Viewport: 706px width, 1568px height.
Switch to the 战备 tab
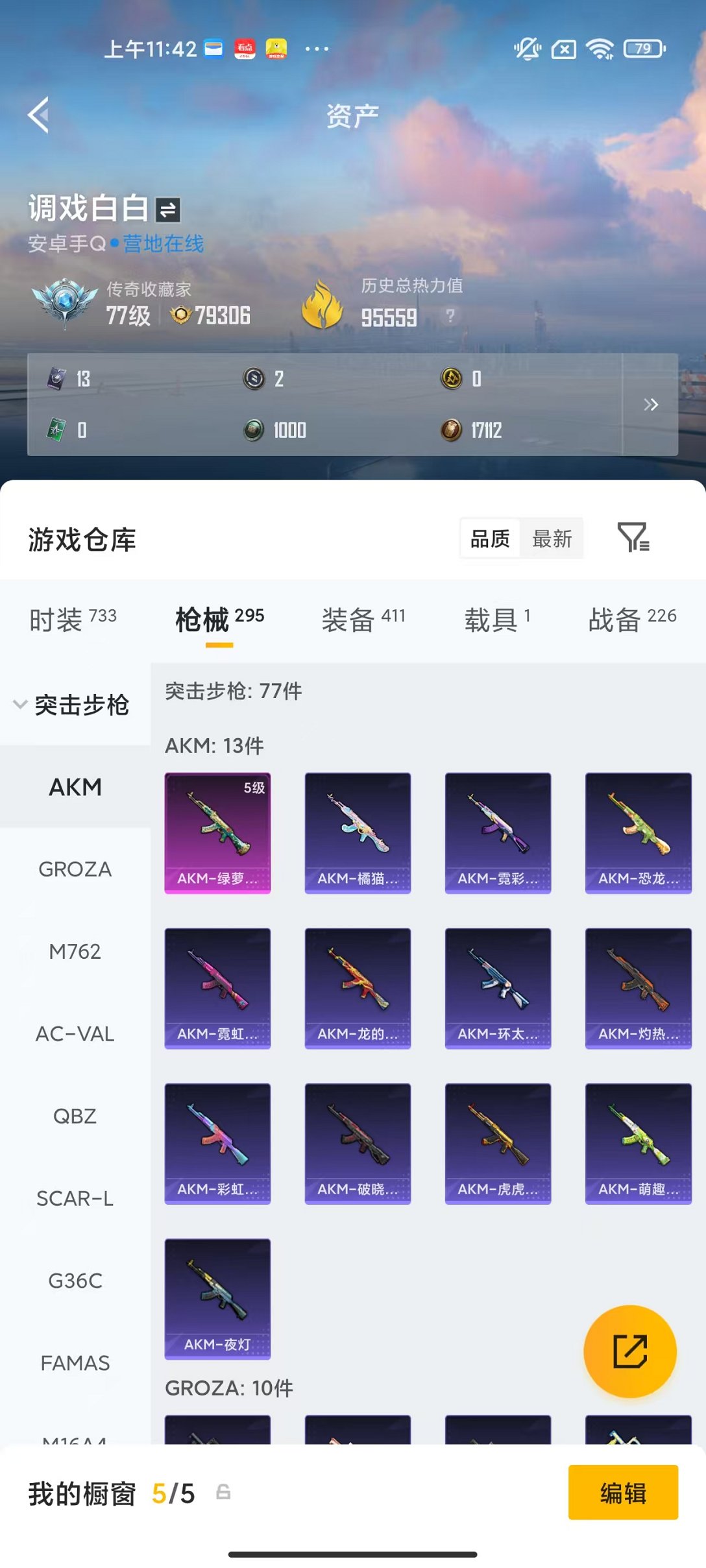coord(631,619)
